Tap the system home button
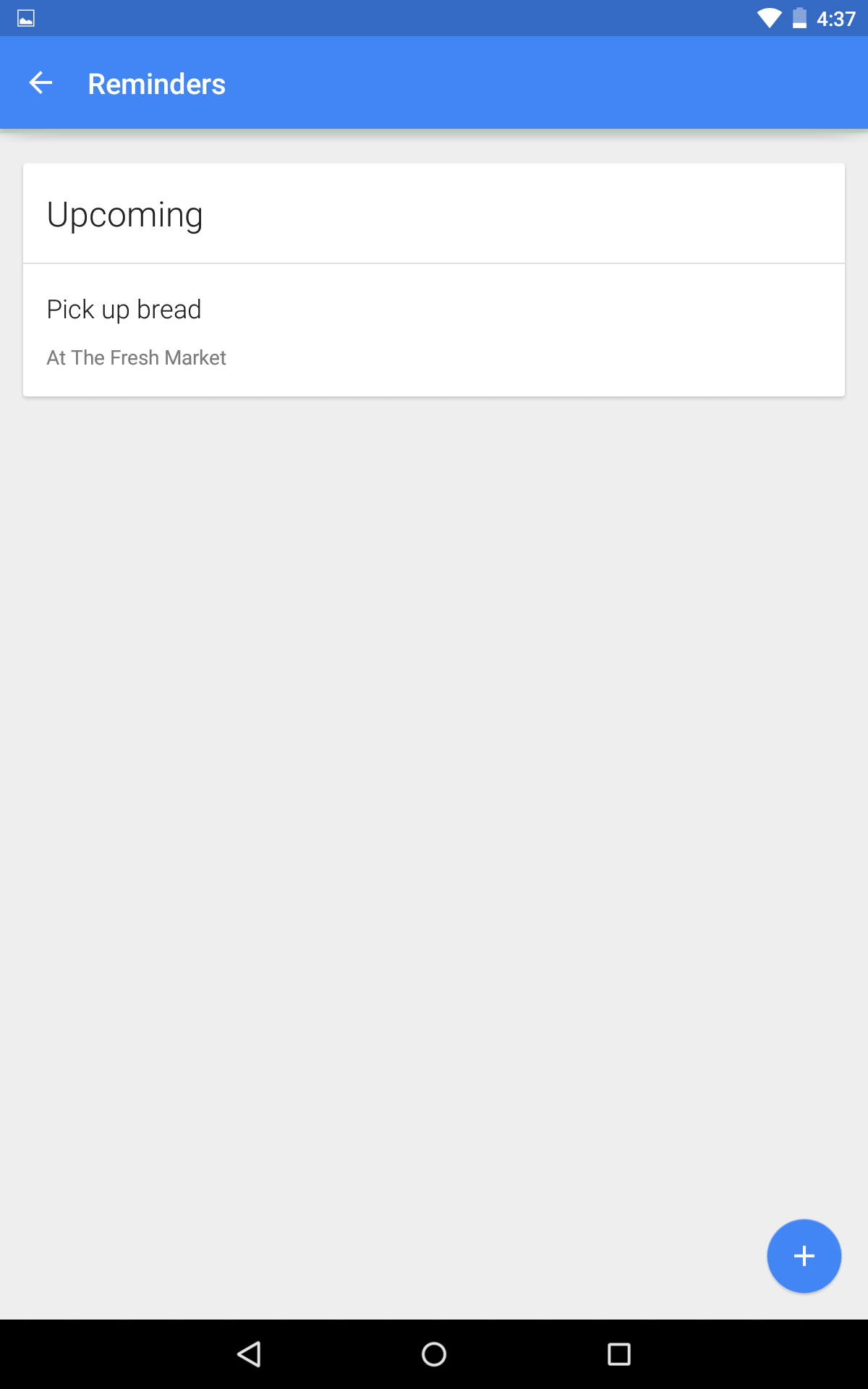868x1389 pixels. pos(434,1354)
